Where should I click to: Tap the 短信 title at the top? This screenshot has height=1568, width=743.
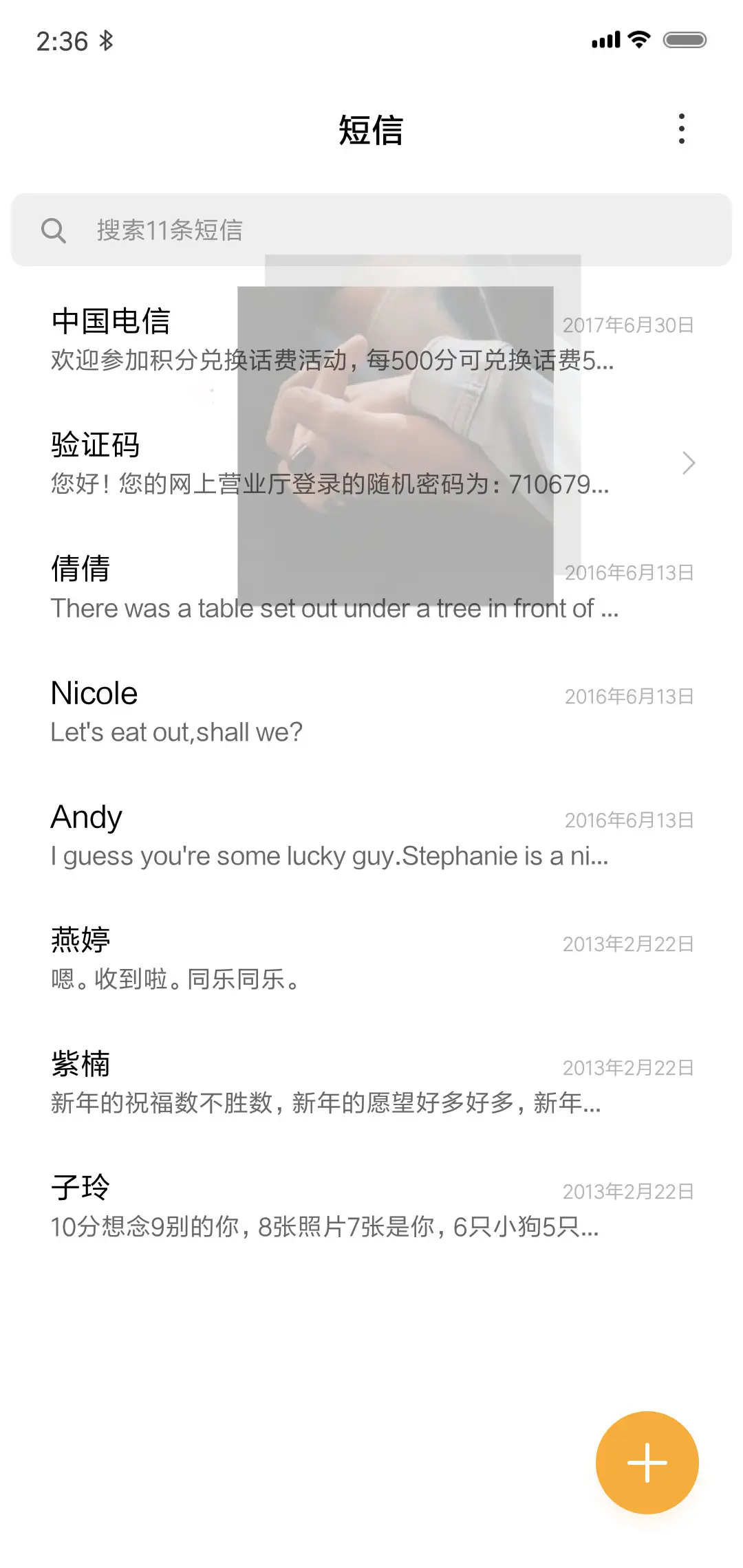[371, 131]
